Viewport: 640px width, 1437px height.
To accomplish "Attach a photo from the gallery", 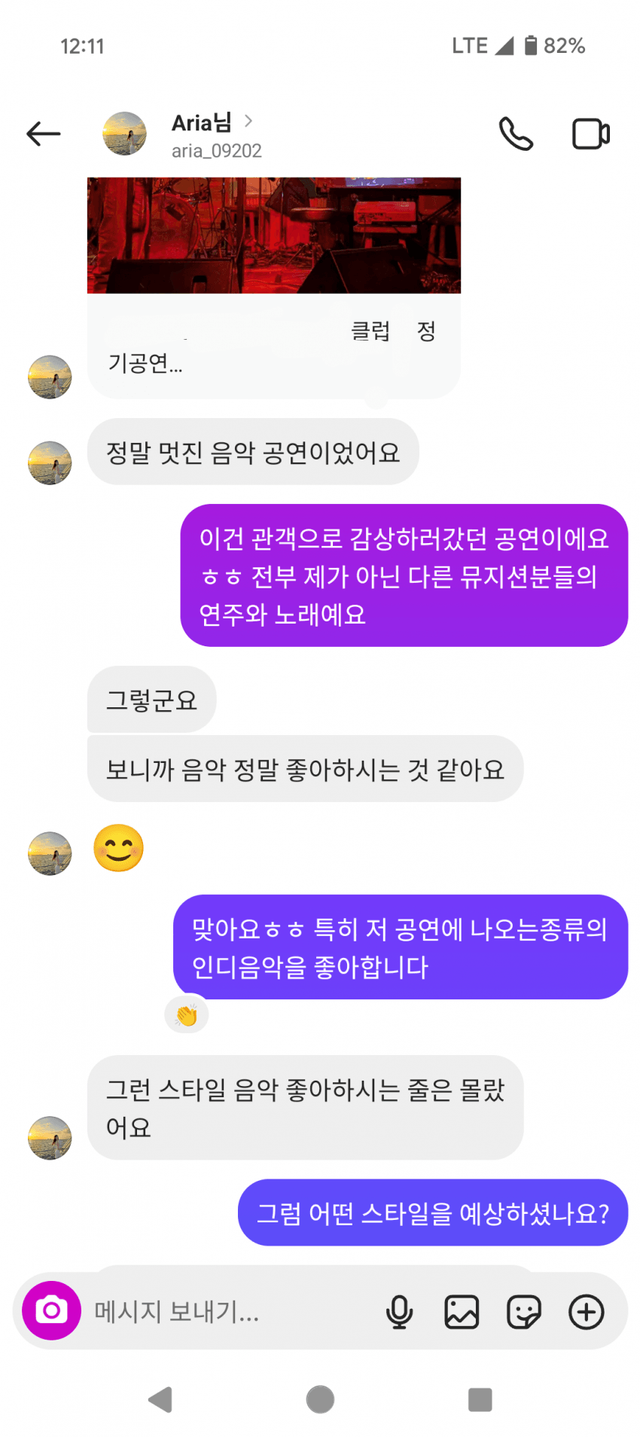I will (x=461, y=1312).
